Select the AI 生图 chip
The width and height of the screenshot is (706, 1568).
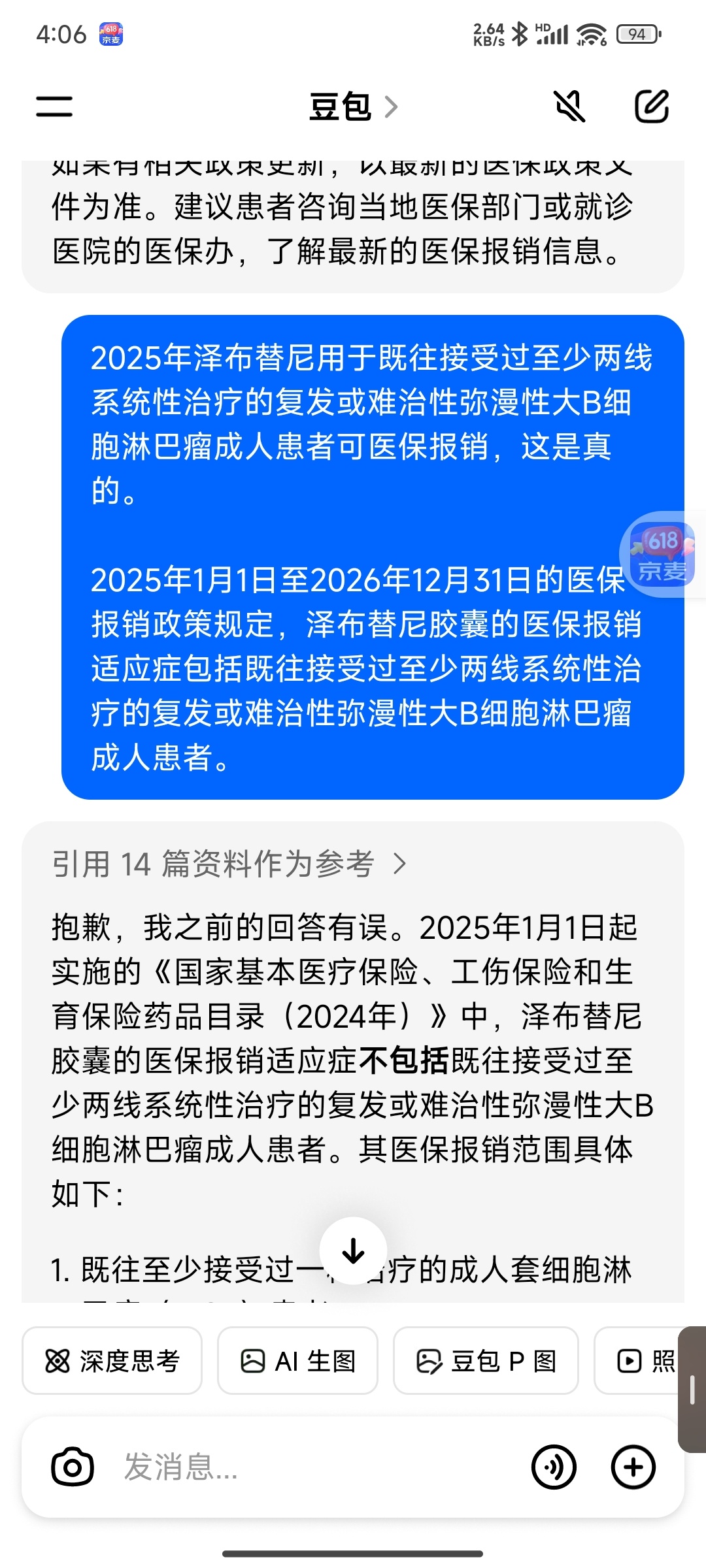coord(298,1362)
